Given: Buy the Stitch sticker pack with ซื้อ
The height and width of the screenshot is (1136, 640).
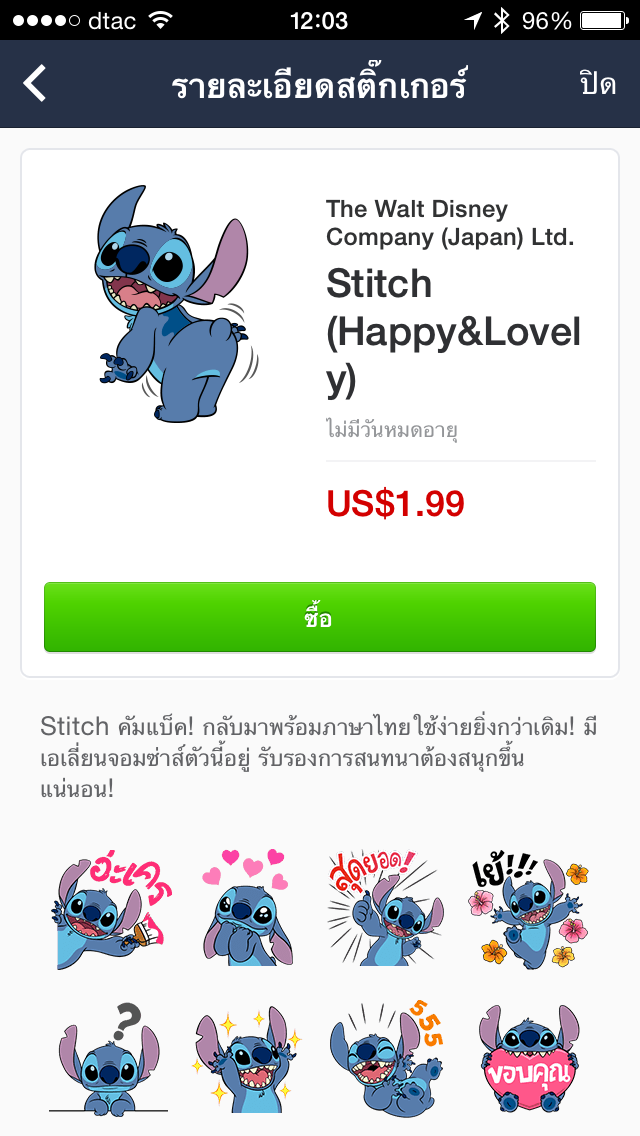Looking at the screenshot, I should [x=320, y=618].
